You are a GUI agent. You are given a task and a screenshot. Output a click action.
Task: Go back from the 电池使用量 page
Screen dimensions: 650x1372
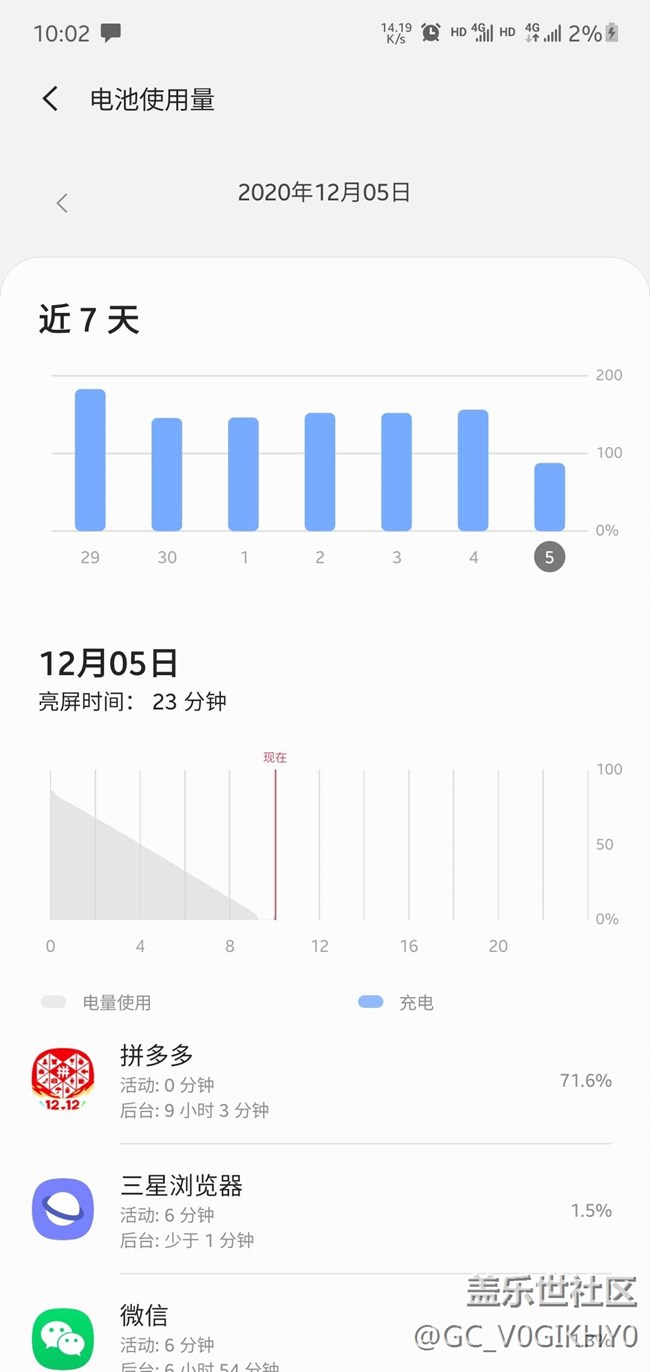click(x=51, y=99)
